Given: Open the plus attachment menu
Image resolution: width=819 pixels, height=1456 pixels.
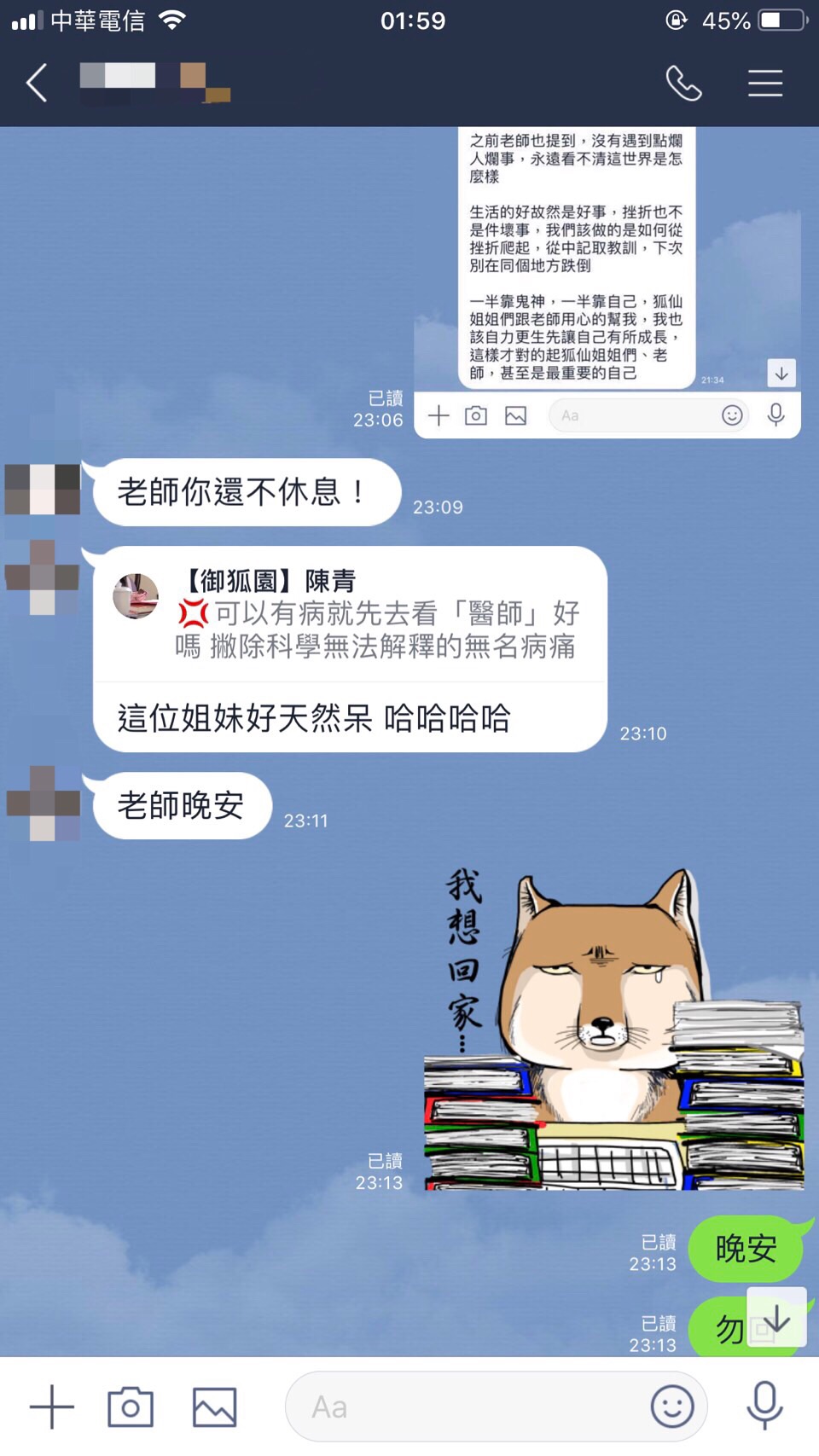Looking at the screenshot, I should pos(52,1407).
